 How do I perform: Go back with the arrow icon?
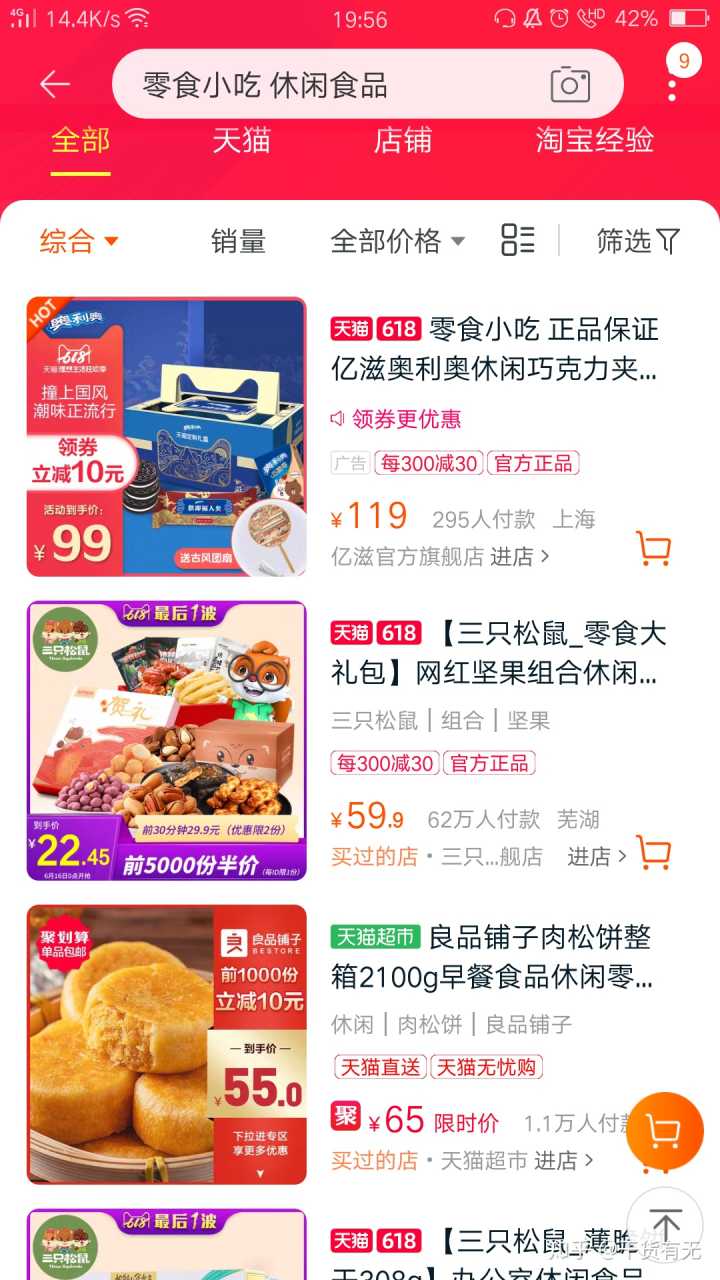pyautogui.click(x=55, y=85)
